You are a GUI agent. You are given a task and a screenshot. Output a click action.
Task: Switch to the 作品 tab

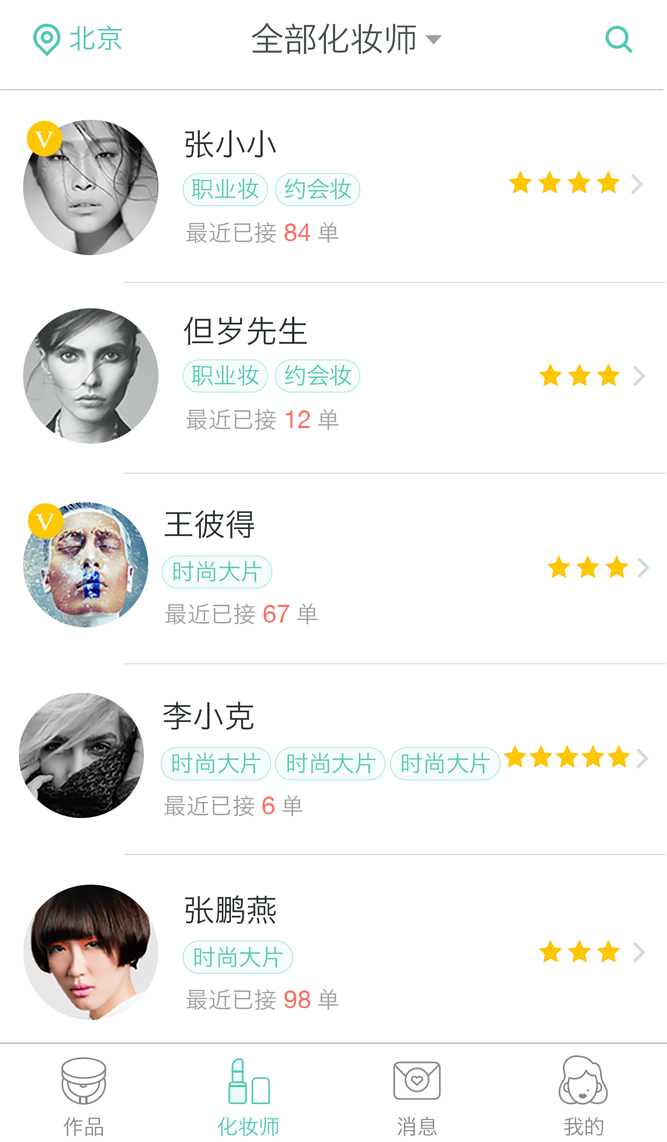pyautogui.click(x=84, y=1095)
